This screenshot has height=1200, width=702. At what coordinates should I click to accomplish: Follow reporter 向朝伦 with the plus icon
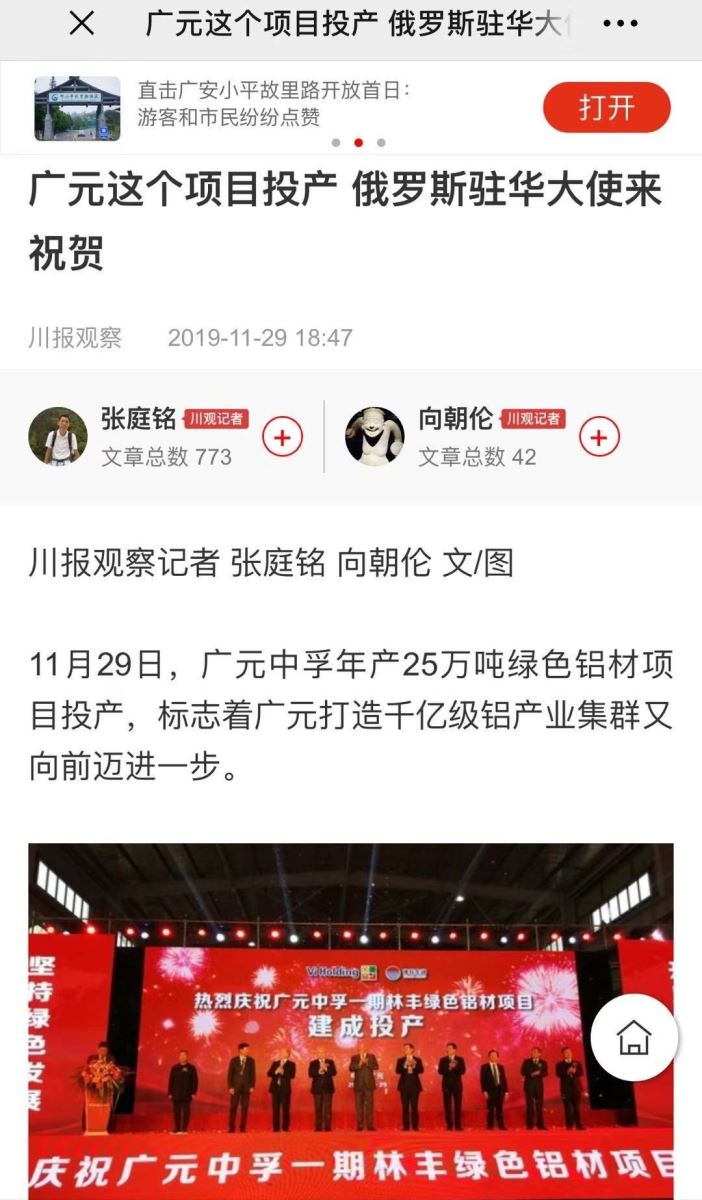click(599, 437)
